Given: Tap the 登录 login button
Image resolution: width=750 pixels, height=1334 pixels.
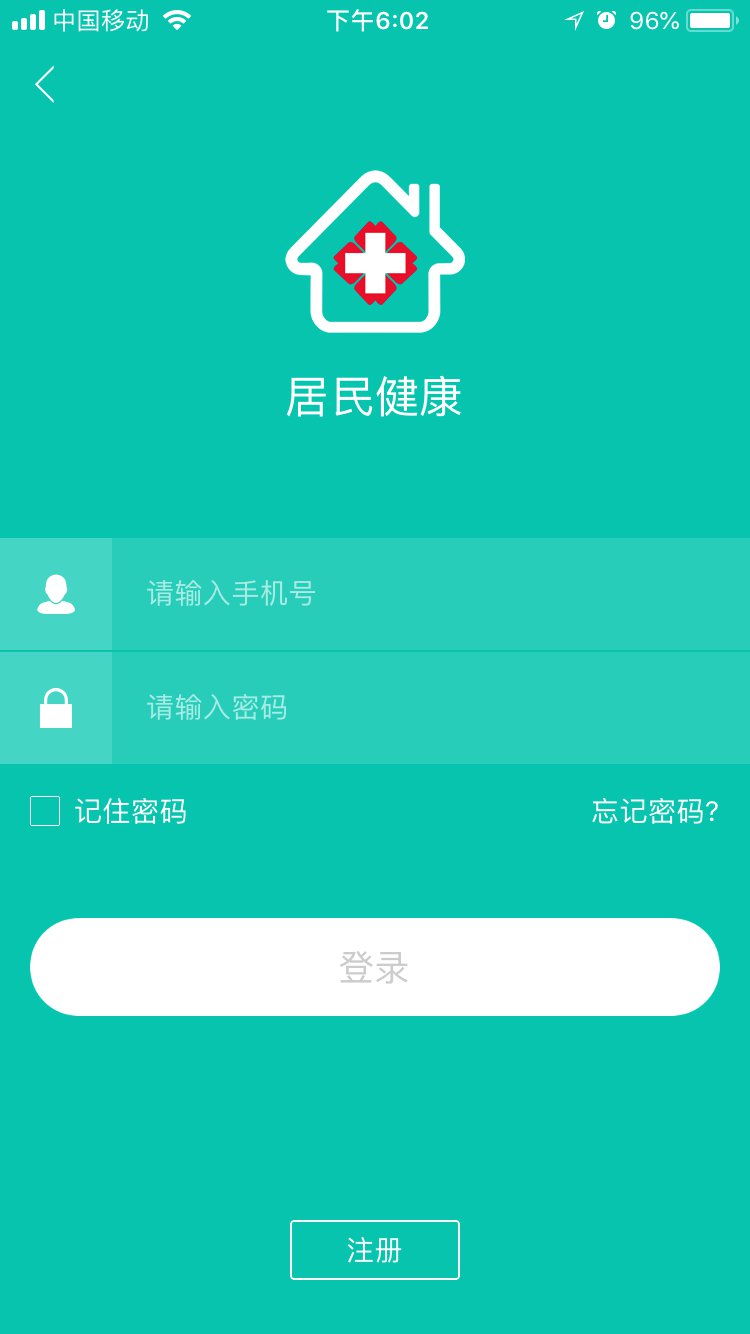Looking at the screenshot, I should tap(375, 967).
